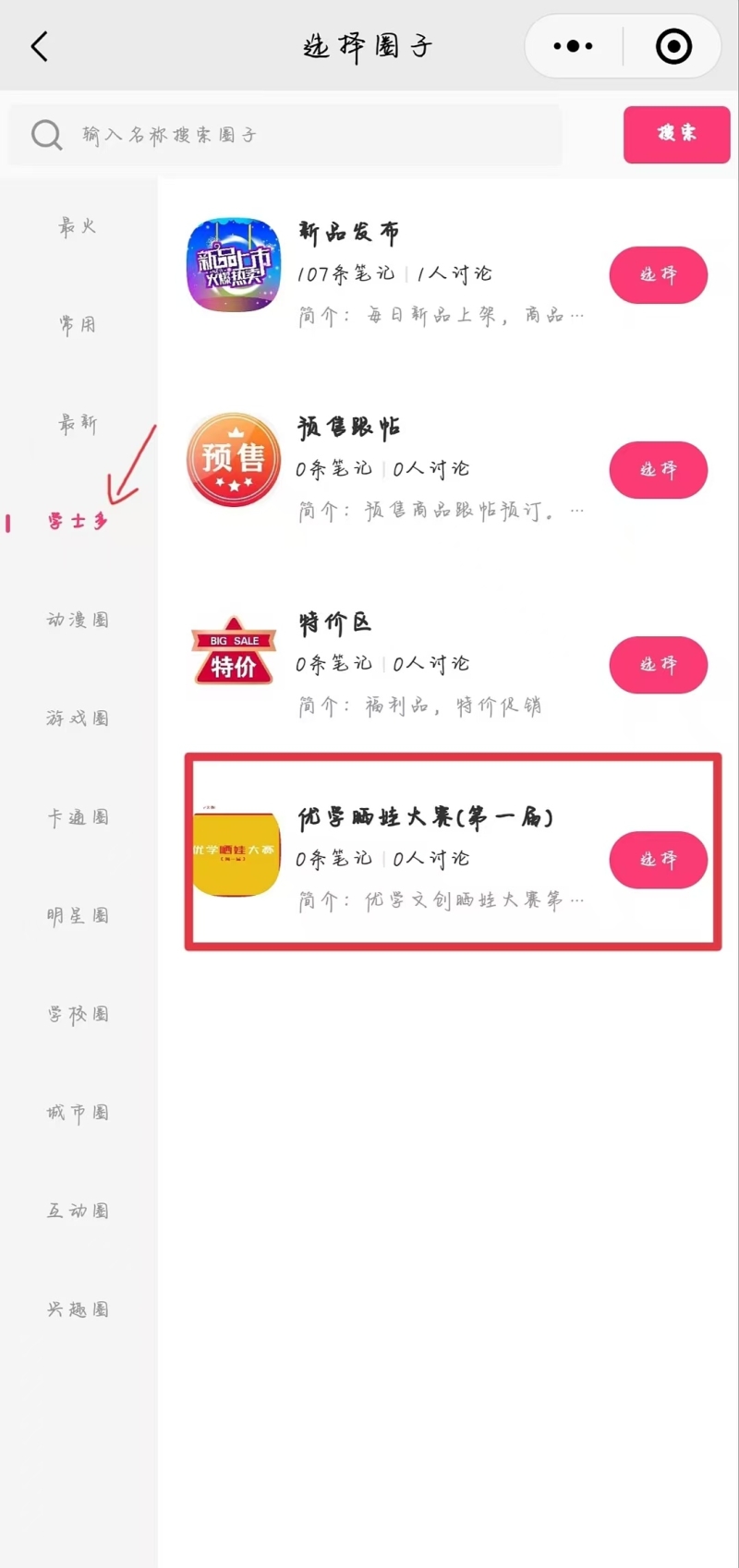Open the mini program overflow menu
The width and height of the screenshot is (739, 1568).
pos(573,46)
